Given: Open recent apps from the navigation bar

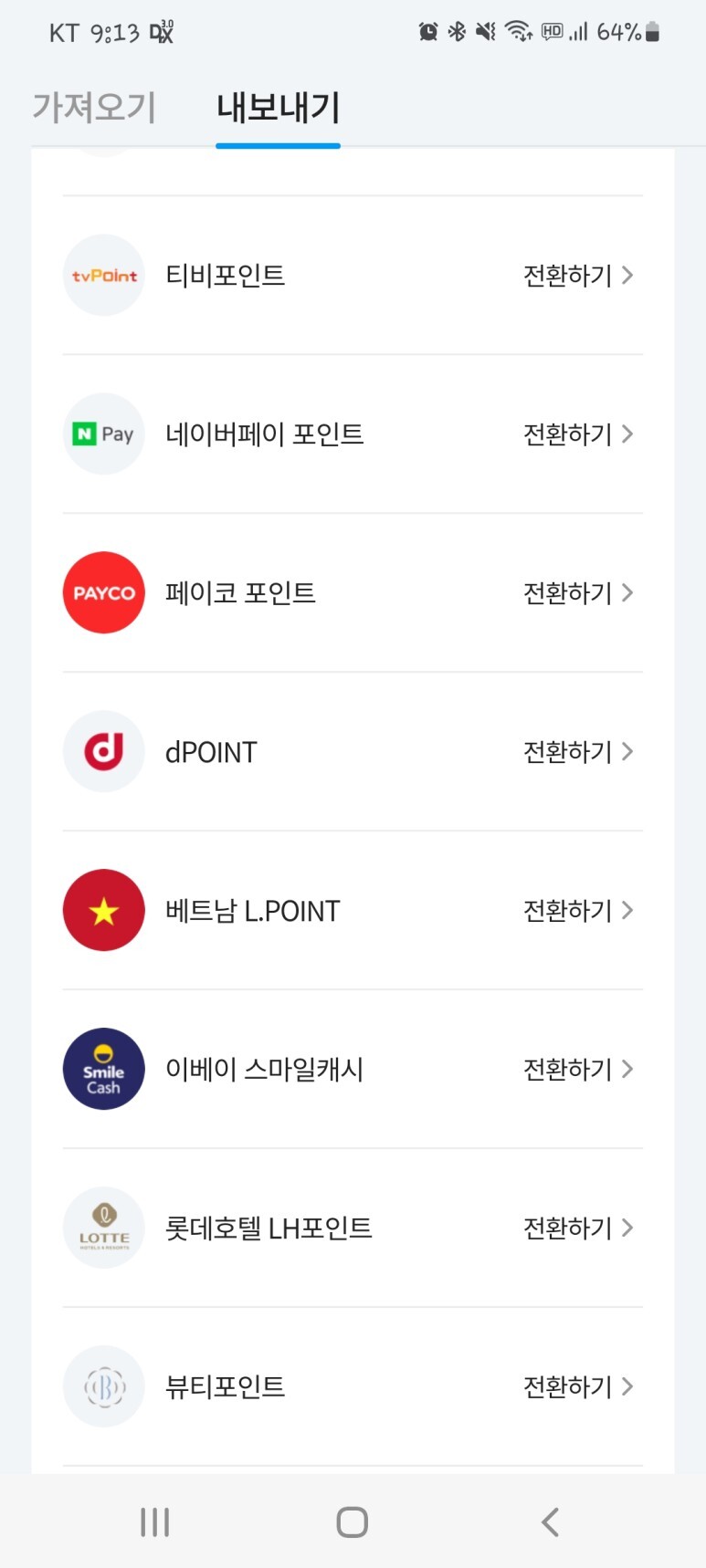Looking at the screenshot, I should click(155, 1522).
